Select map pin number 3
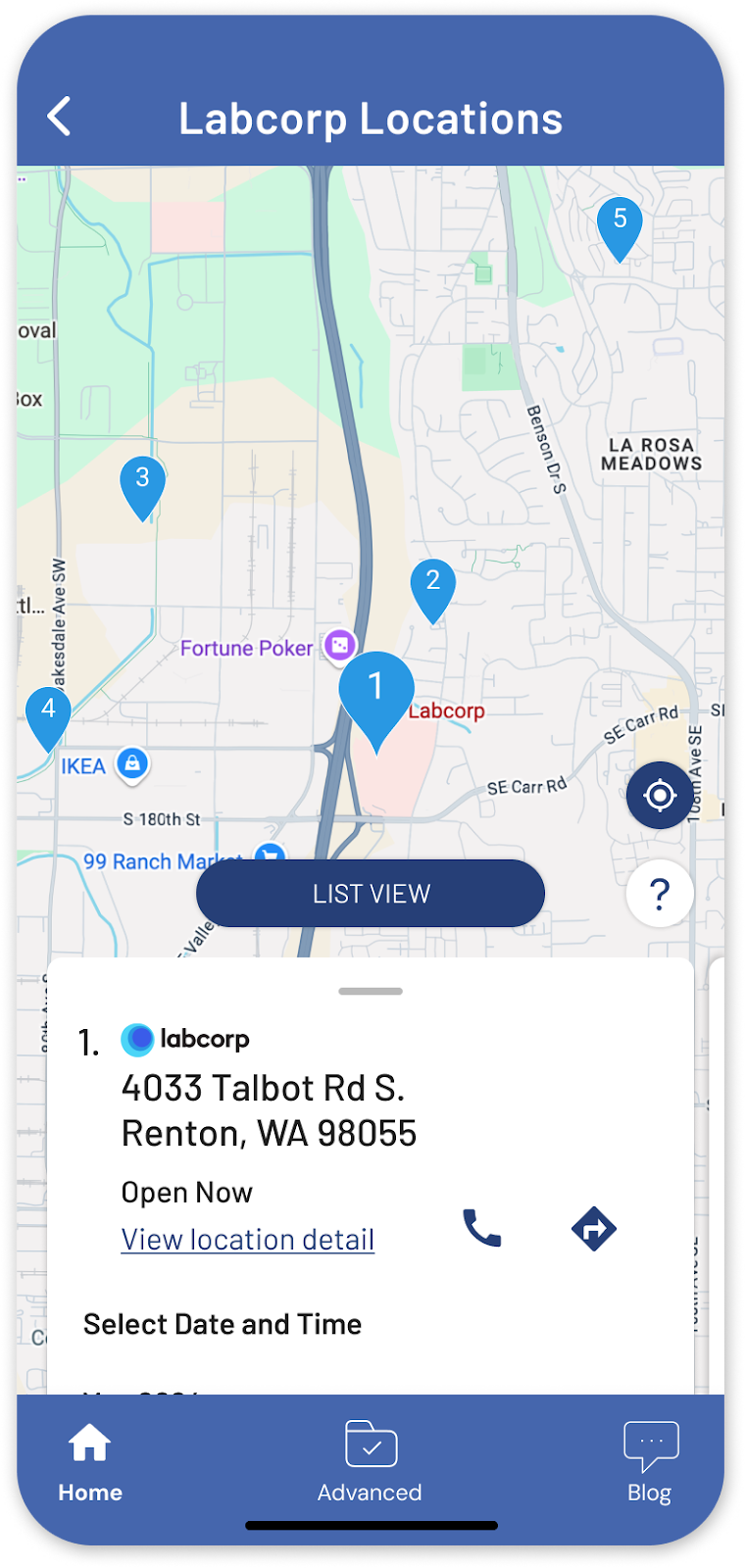This screenshot has height=1568, width=745. click(142, 481)
